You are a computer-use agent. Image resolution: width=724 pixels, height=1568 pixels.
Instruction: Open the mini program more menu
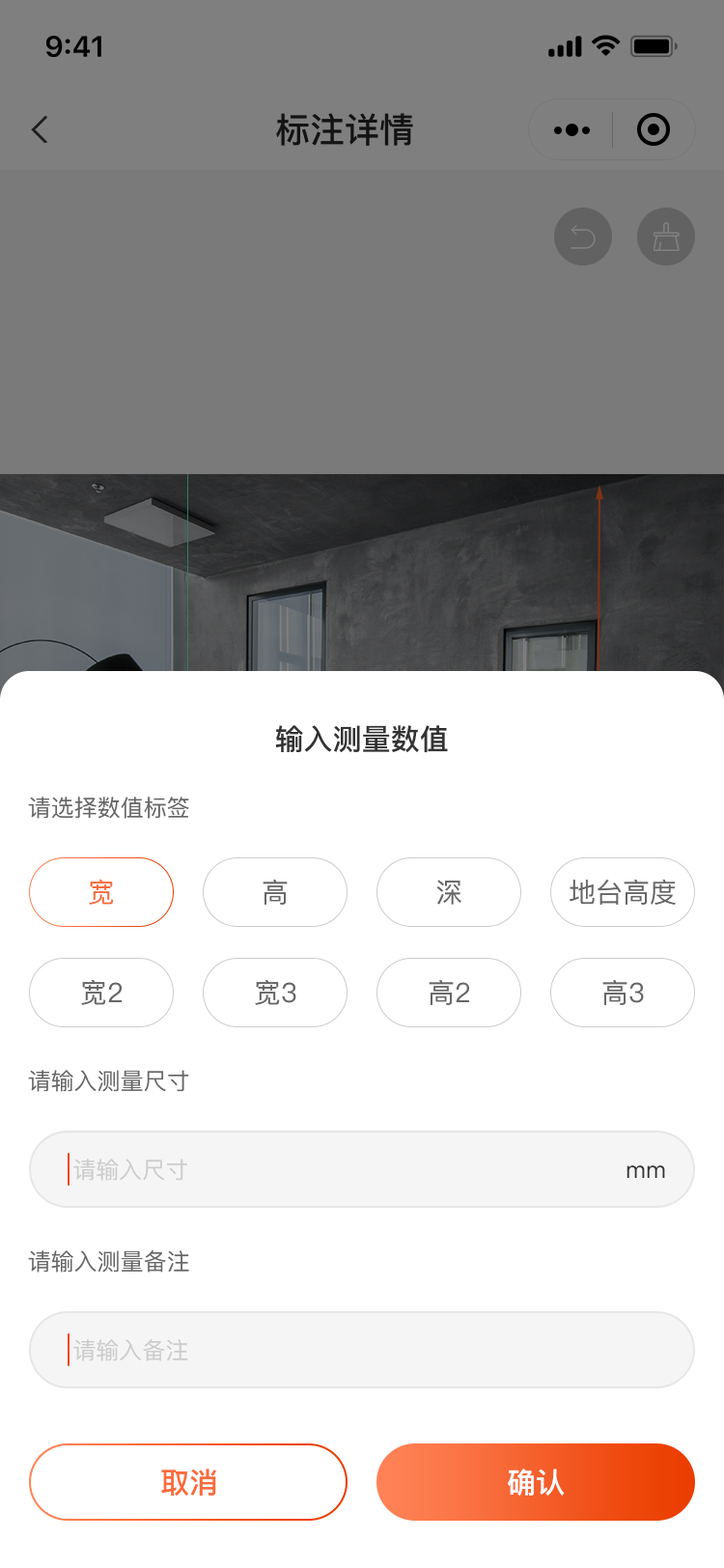pyautogui.click(x=571, y=129)
